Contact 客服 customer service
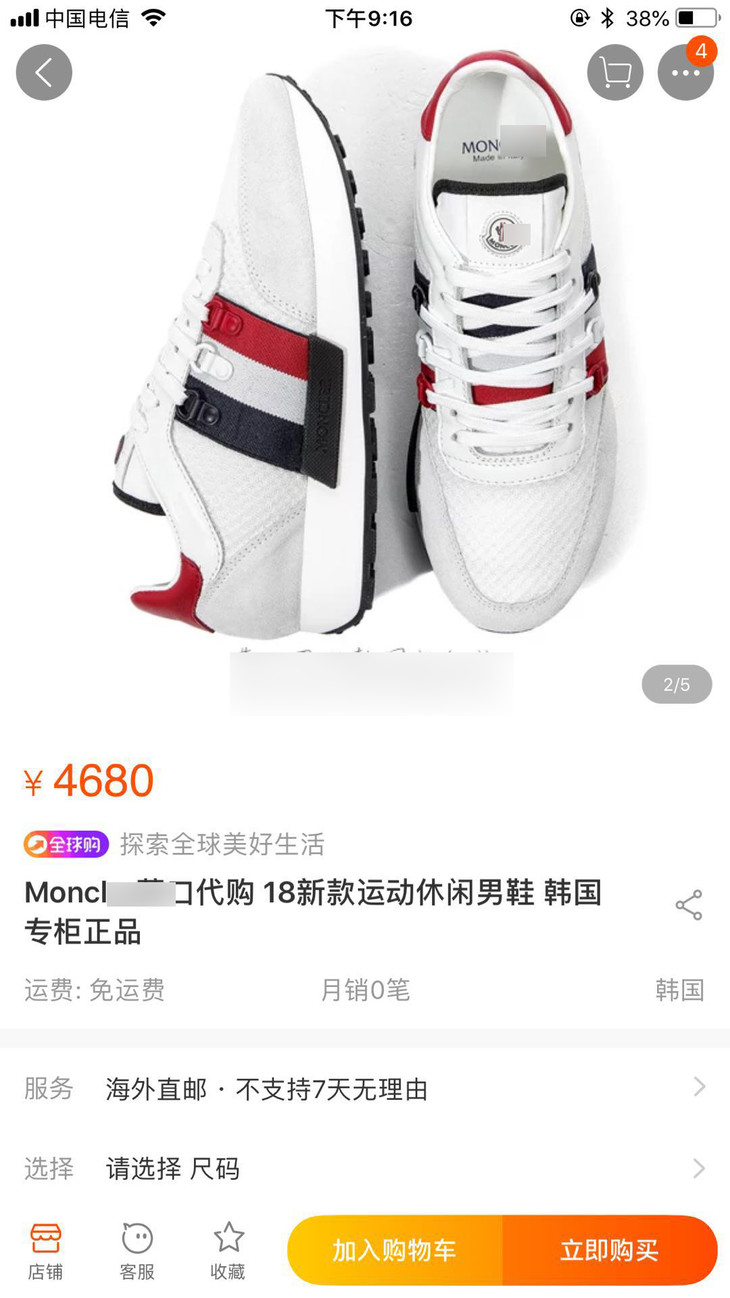Viewport: 730px width, 1298px height. coord(137,1250)
